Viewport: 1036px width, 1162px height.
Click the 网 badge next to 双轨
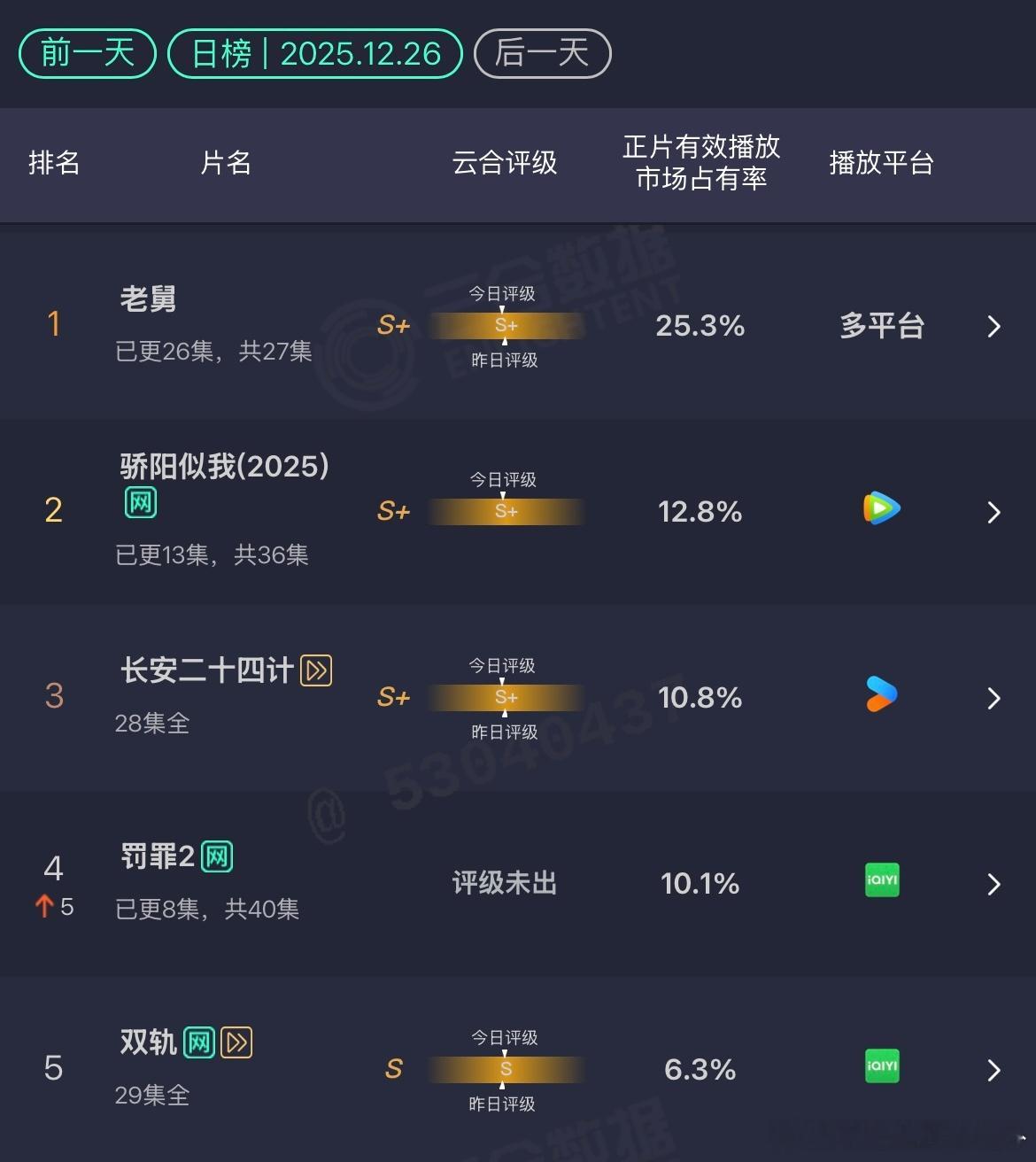pyautogui.click(x=199, y=1042)
